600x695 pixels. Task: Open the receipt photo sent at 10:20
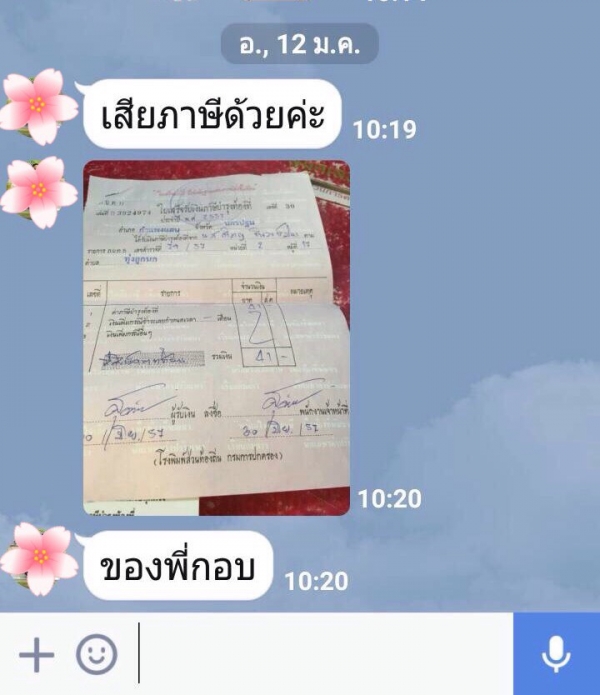pyautogui.click(x=216, y=338)
